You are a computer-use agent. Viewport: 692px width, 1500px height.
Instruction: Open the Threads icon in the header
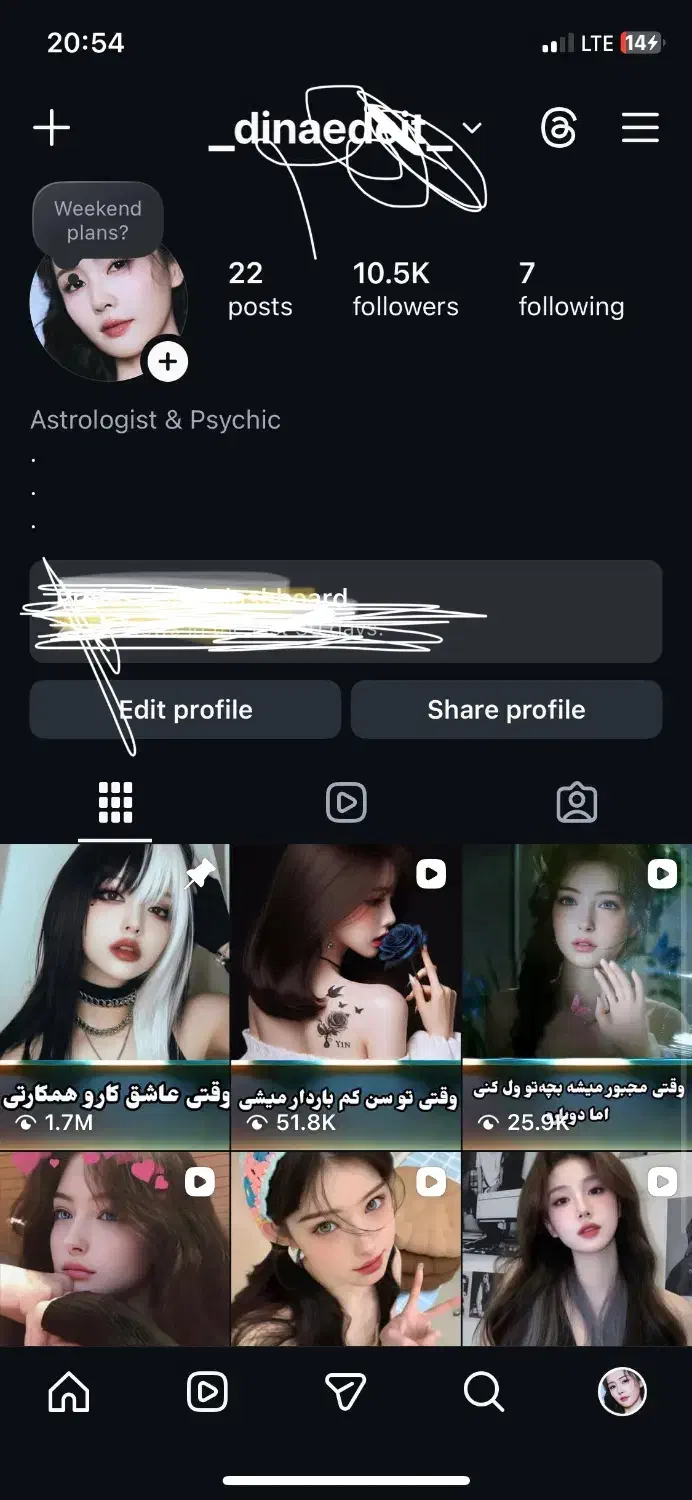558,128
